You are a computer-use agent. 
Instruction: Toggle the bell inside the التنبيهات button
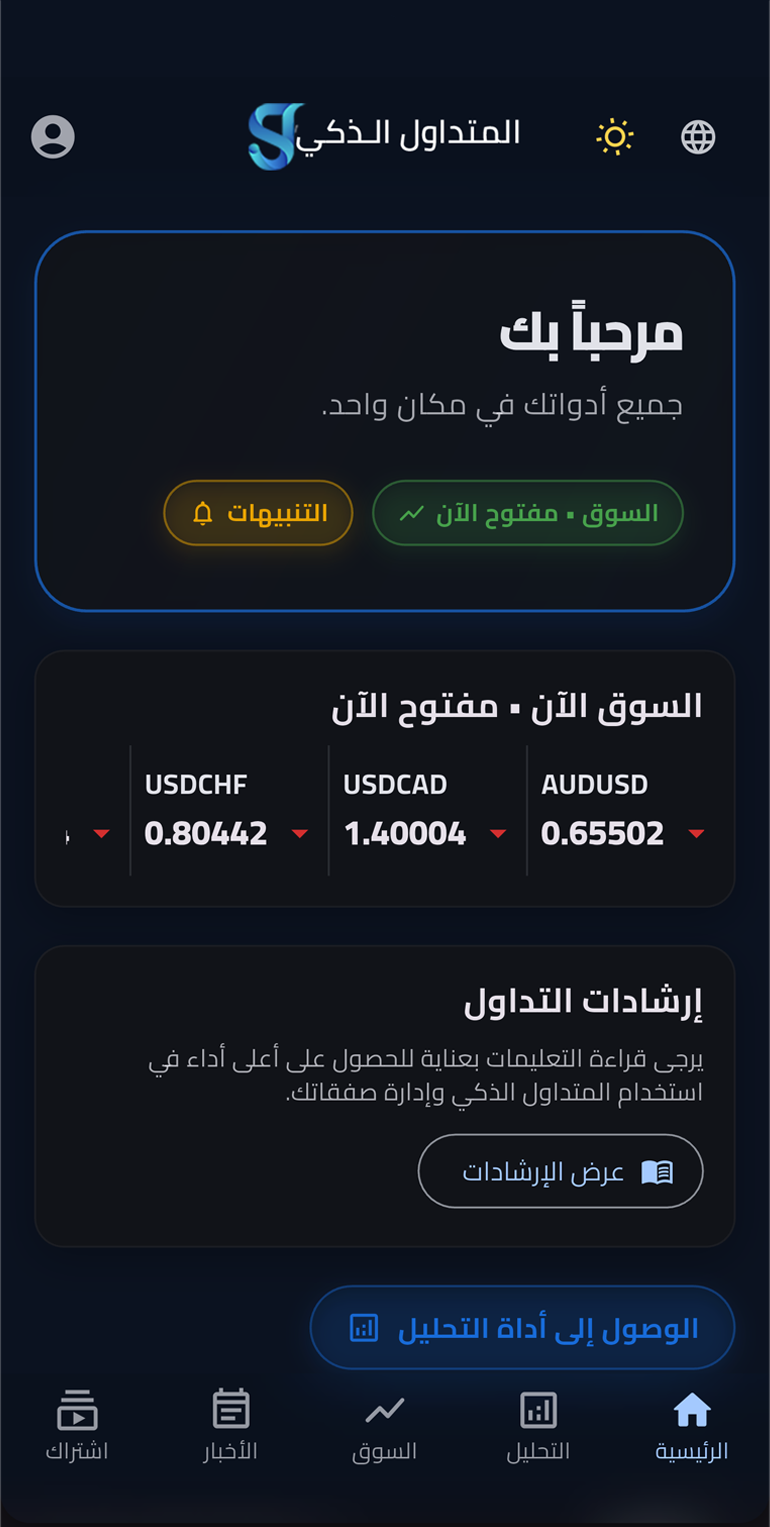point(203,514)
